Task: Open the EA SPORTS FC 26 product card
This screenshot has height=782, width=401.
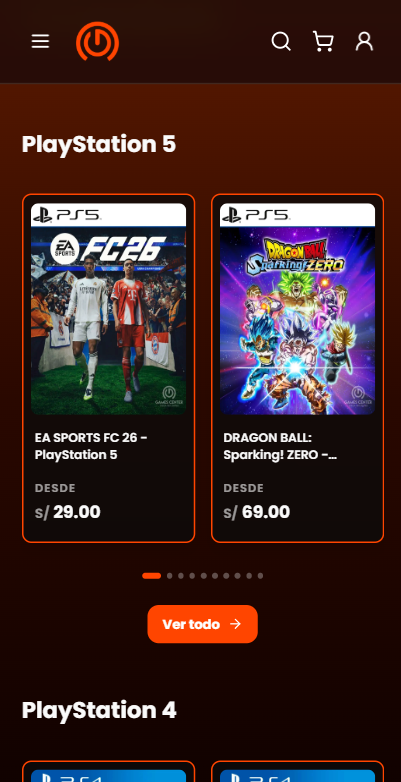Action: tap(108, 368)
